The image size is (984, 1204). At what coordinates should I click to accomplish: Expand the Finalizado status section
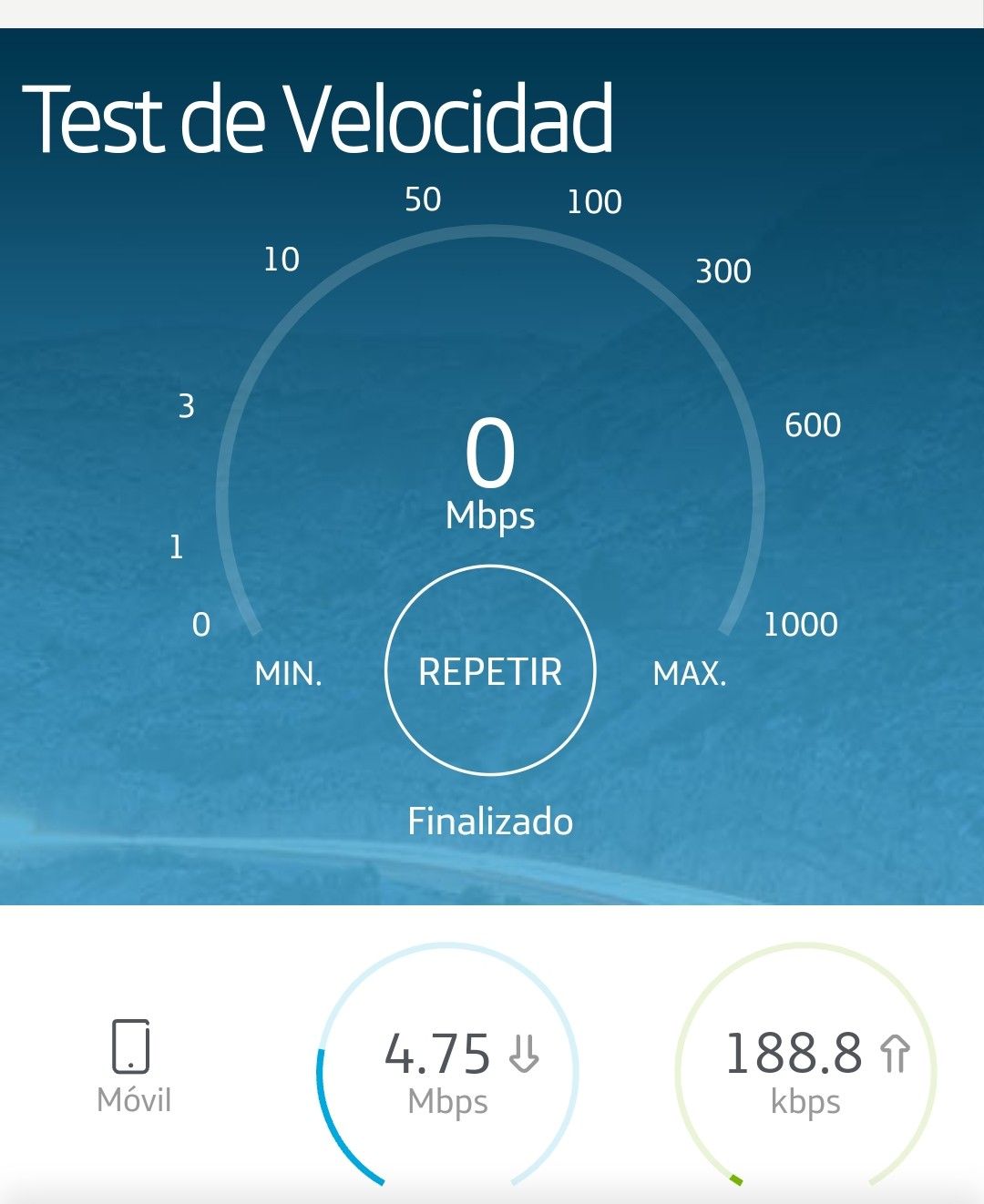tap(492, 820)
